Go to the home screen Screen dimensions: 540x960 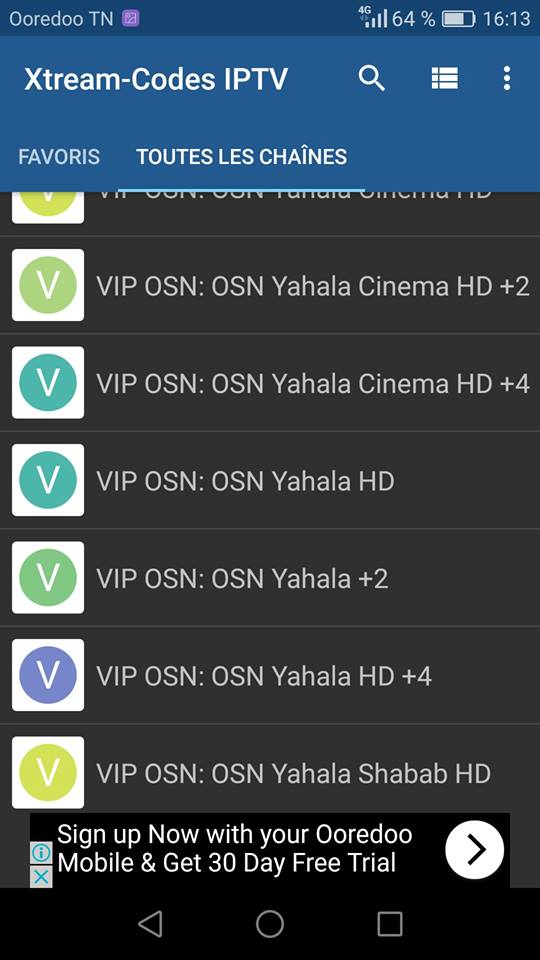pyautogui.click(x=270, y=923)
